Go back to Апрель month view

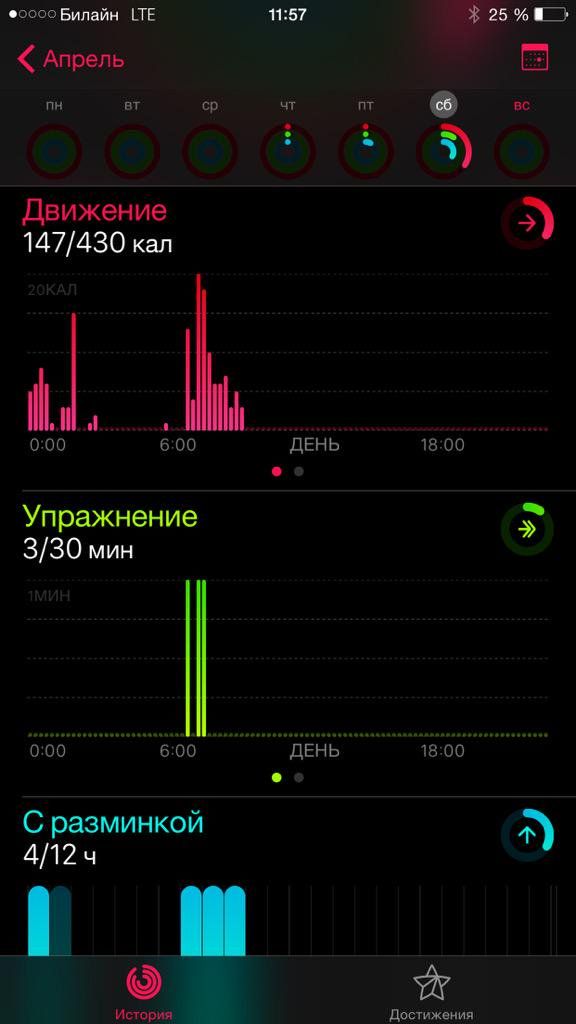click(71, 59)
